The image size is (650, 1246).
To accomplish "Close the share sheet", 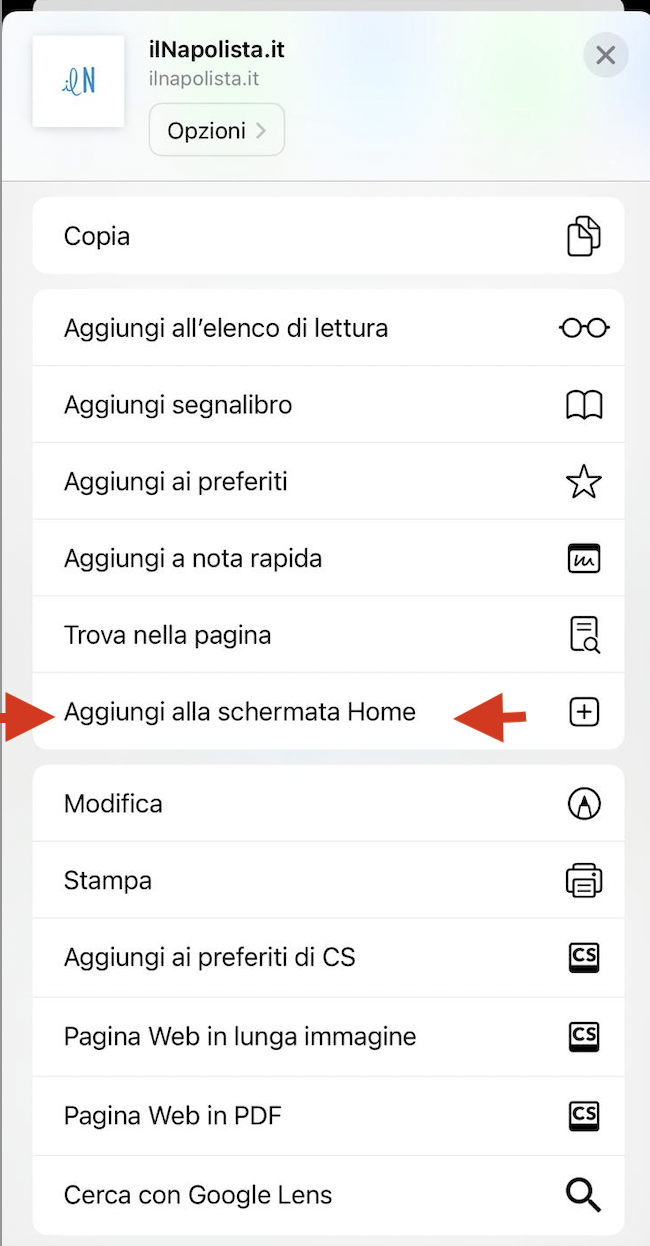I will [x=605, y=55].
